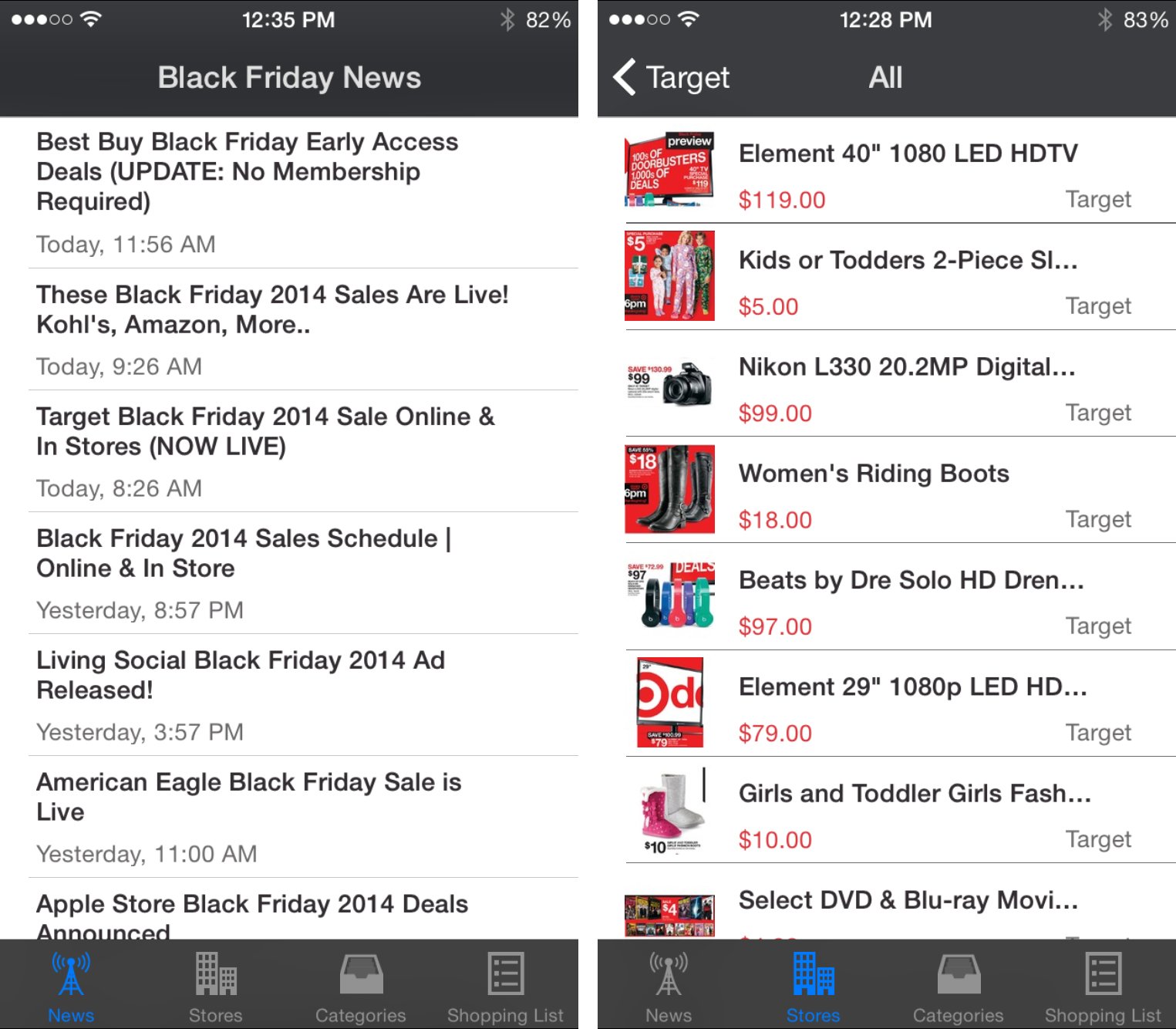This screenshot has height=1029, width=1176.
Task: Open Shopping List tab on Black Friday News screen
Action: pos(505,987)
